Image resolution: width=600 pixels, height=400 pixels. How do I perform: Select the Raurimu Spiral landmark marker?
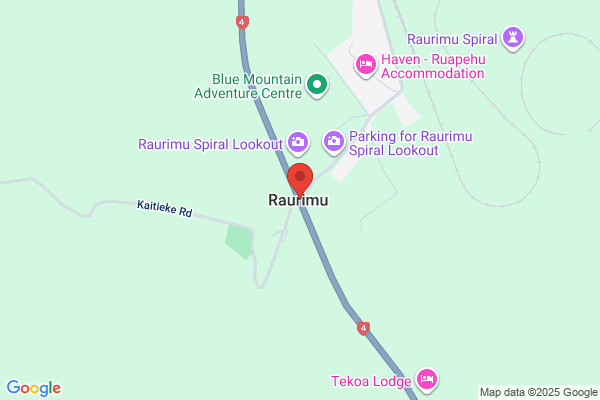[x=513, y=38]
